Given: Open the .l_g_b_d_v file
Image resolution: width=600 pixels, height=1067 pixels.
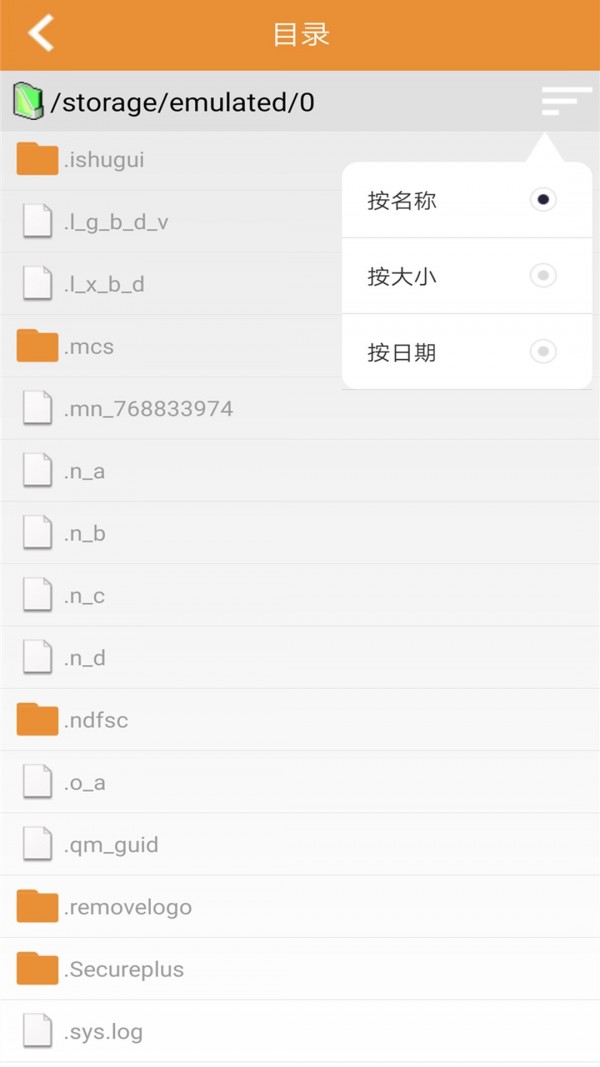Looking at the screenshot, I should pos(116,222).
